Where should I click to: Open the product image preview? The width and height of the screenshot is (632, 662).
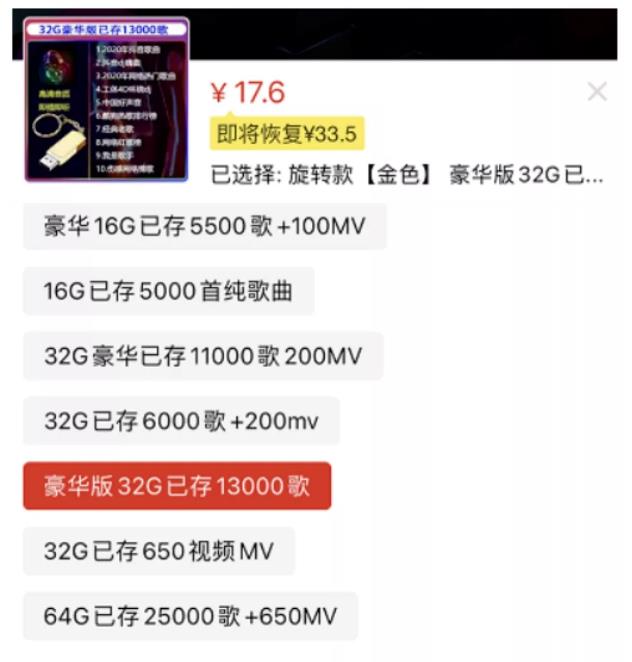(107, 100)
